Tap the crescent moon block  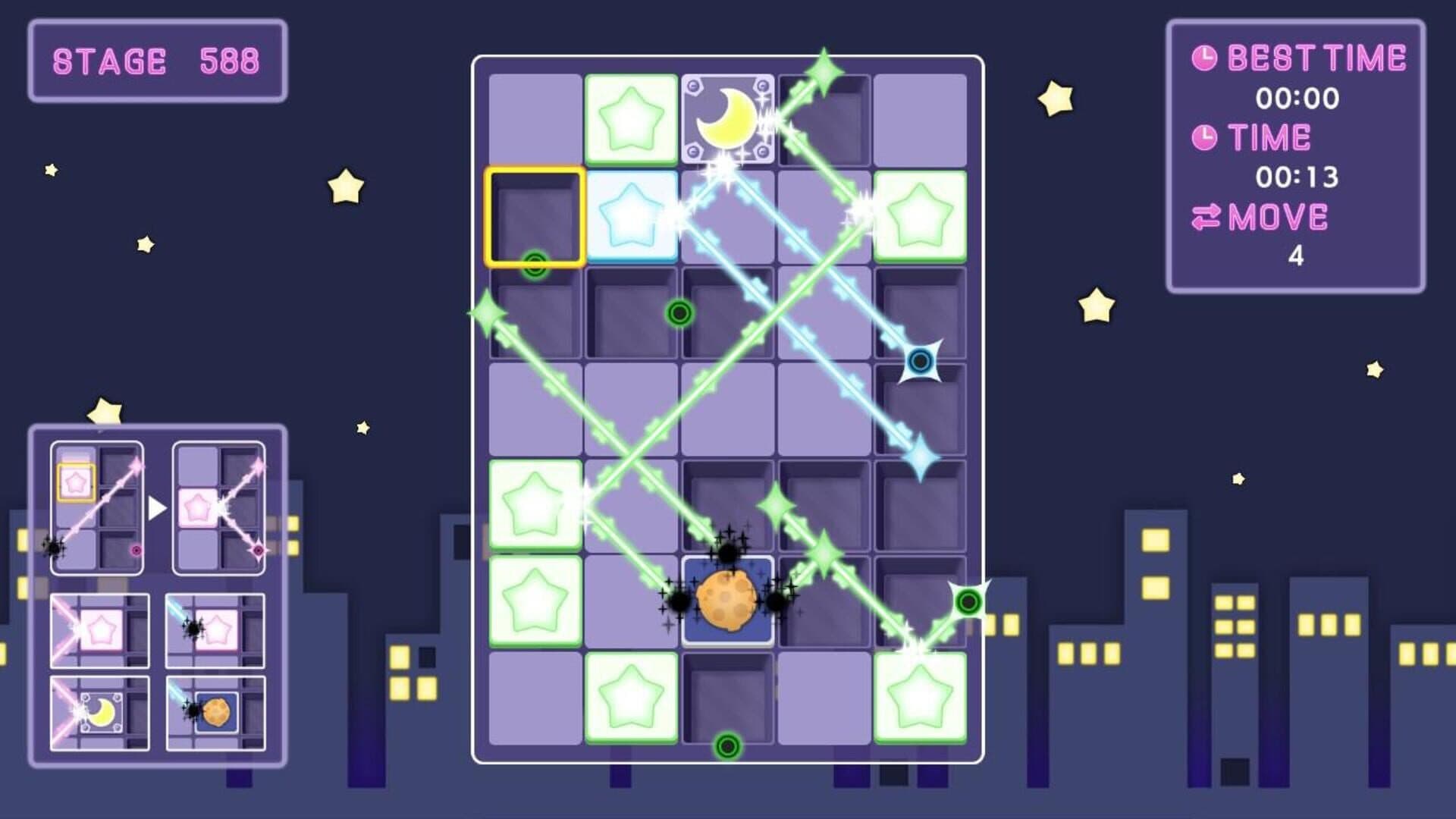click(727, 119)
